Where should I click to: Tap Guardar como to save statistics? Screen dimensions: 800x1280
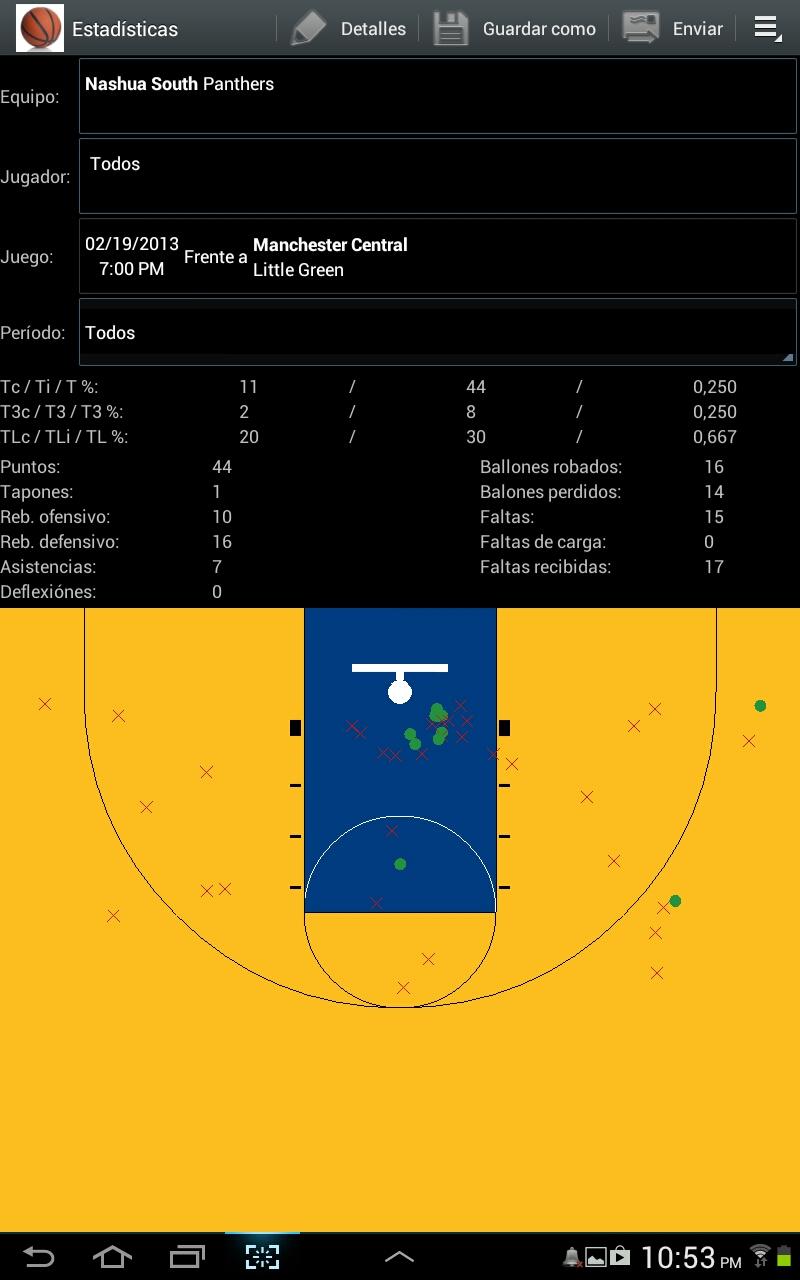tap(515, 29)
